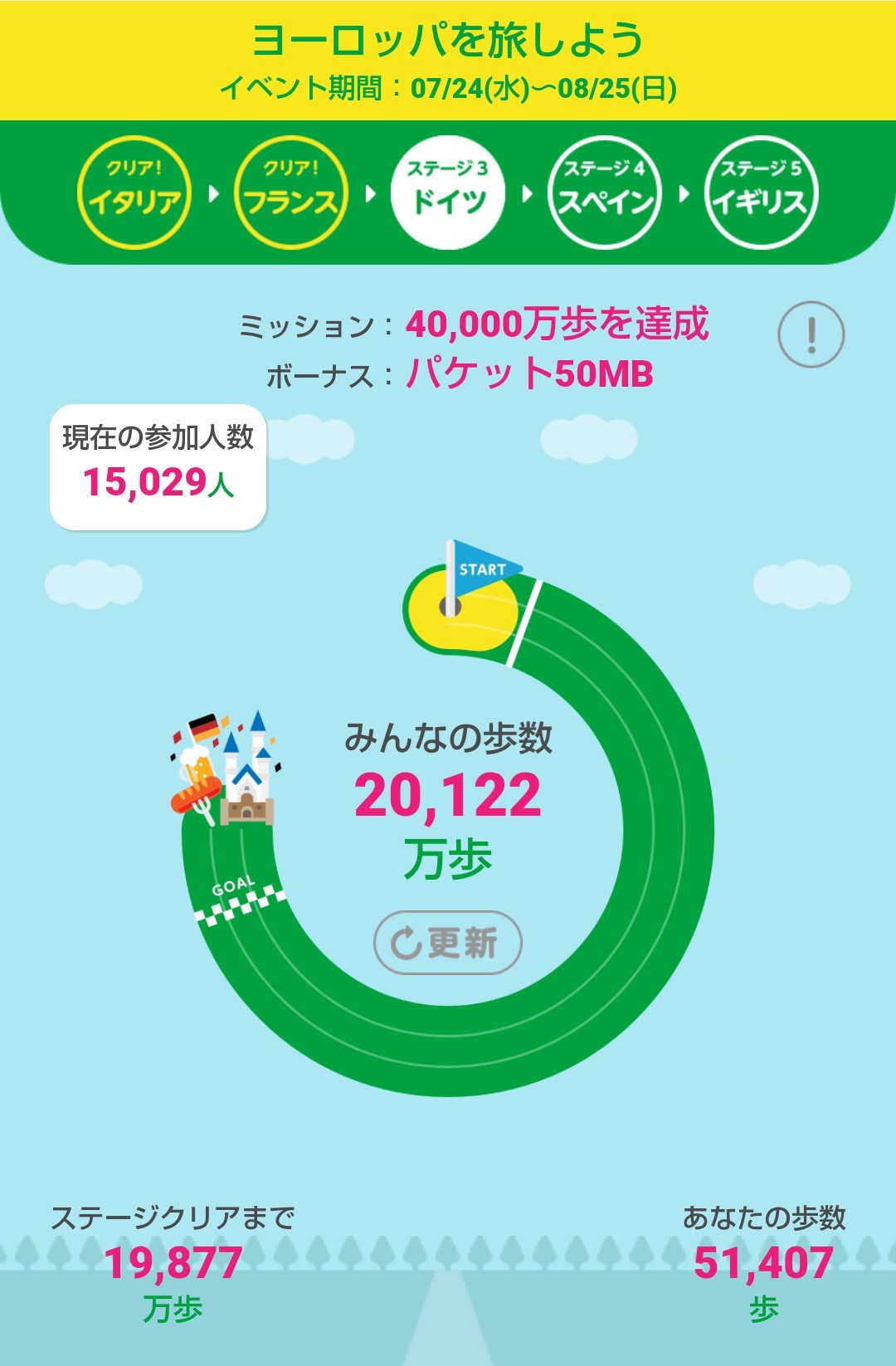Switch to Stage 4 スペイン
896x1366 pixels.
click(x=605, y=193)
